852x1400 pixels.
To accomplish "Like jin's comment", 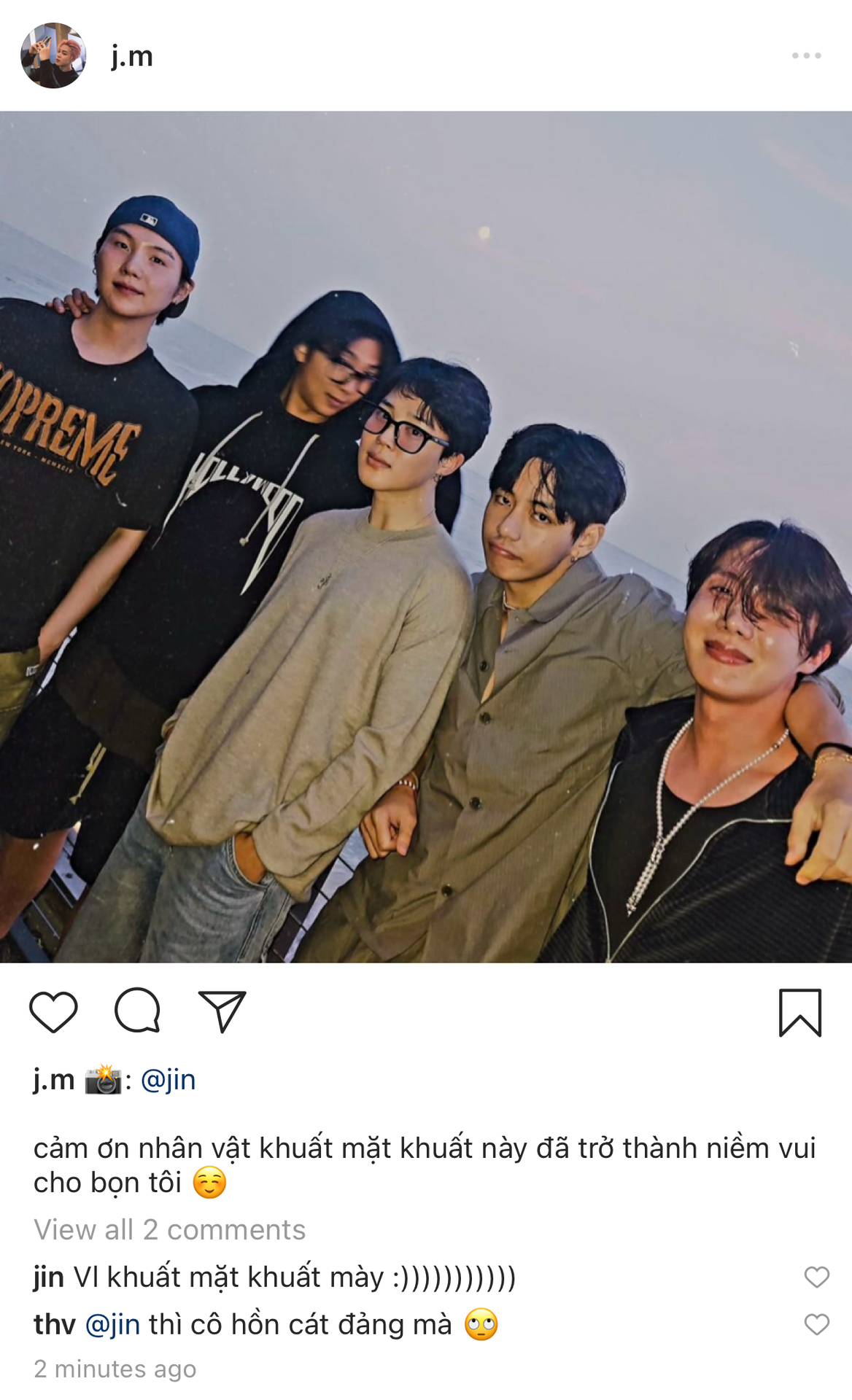I will 816,1277.
